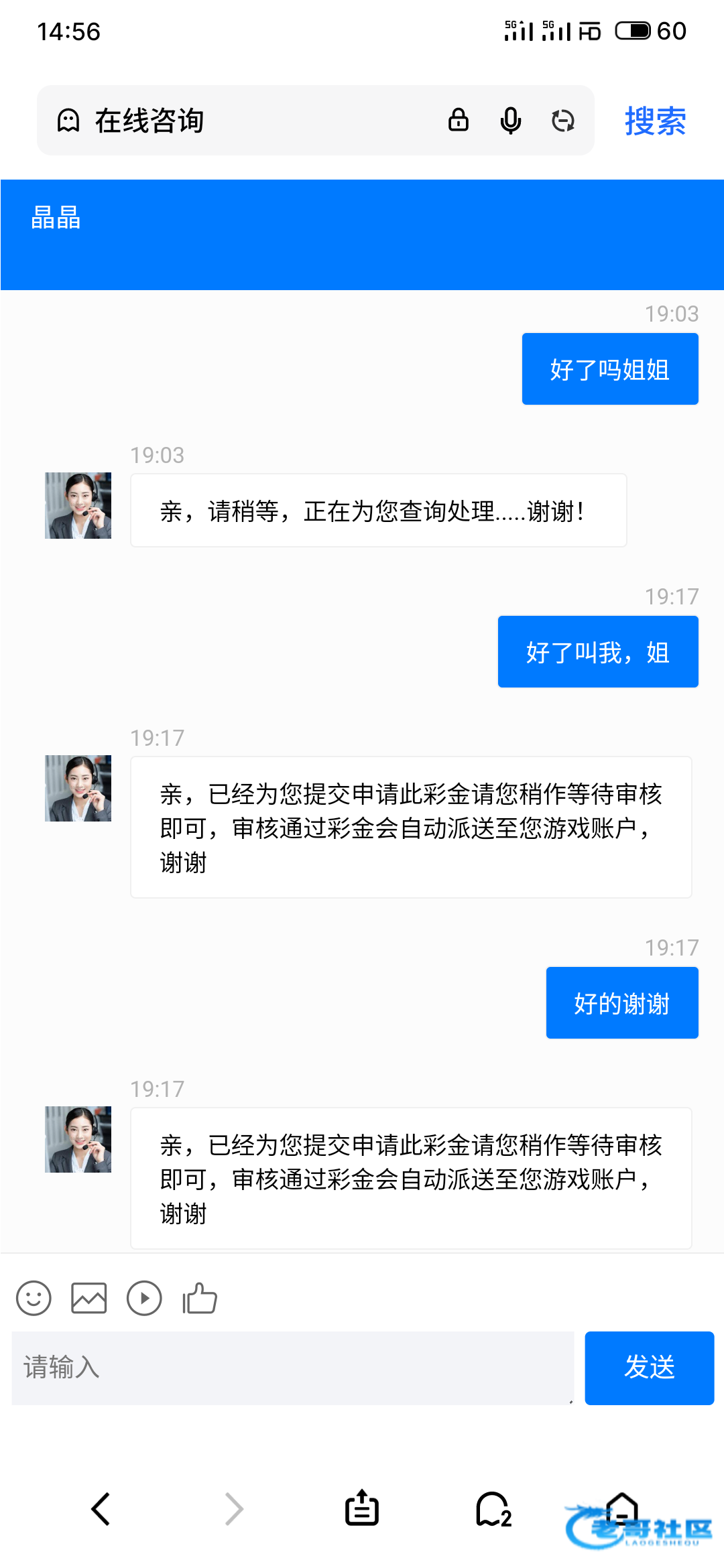Open the browser tabs switcher
Image resolution: width=724 pixels, height=1568 pixels.
click(x=493, y=1509)
